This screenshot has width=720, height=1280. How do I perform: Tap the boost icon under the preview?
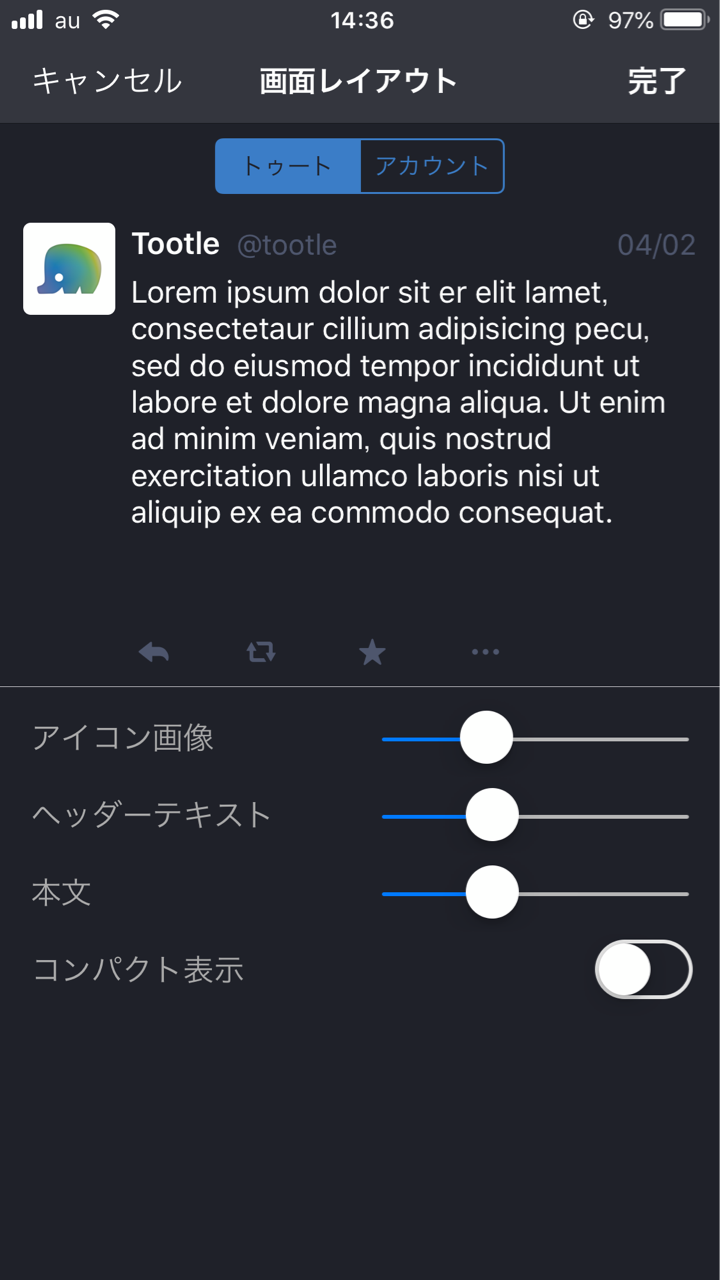coord(261,653)
